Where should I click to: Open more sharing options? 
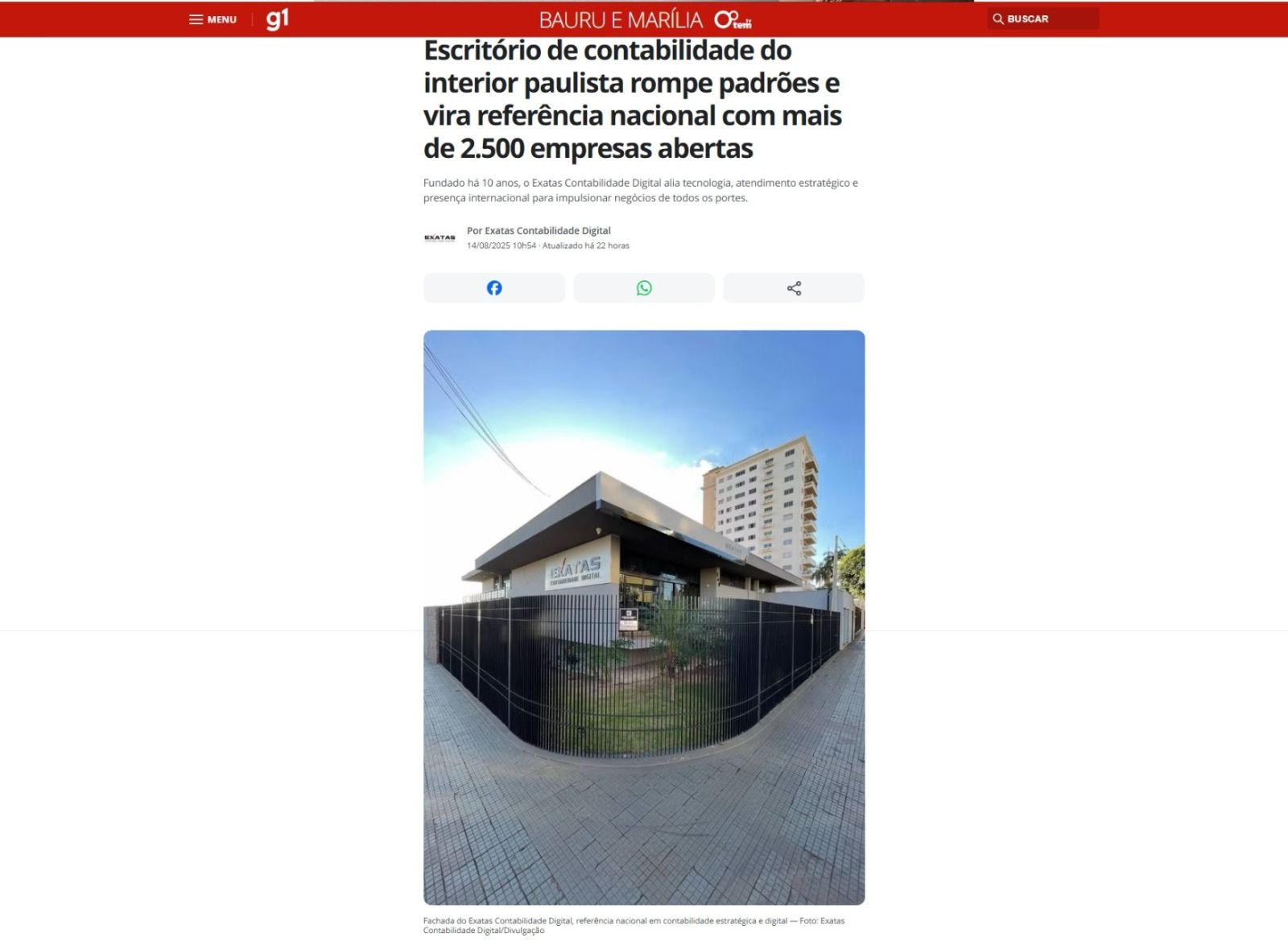pyautogui.click(x=794, y=288)
